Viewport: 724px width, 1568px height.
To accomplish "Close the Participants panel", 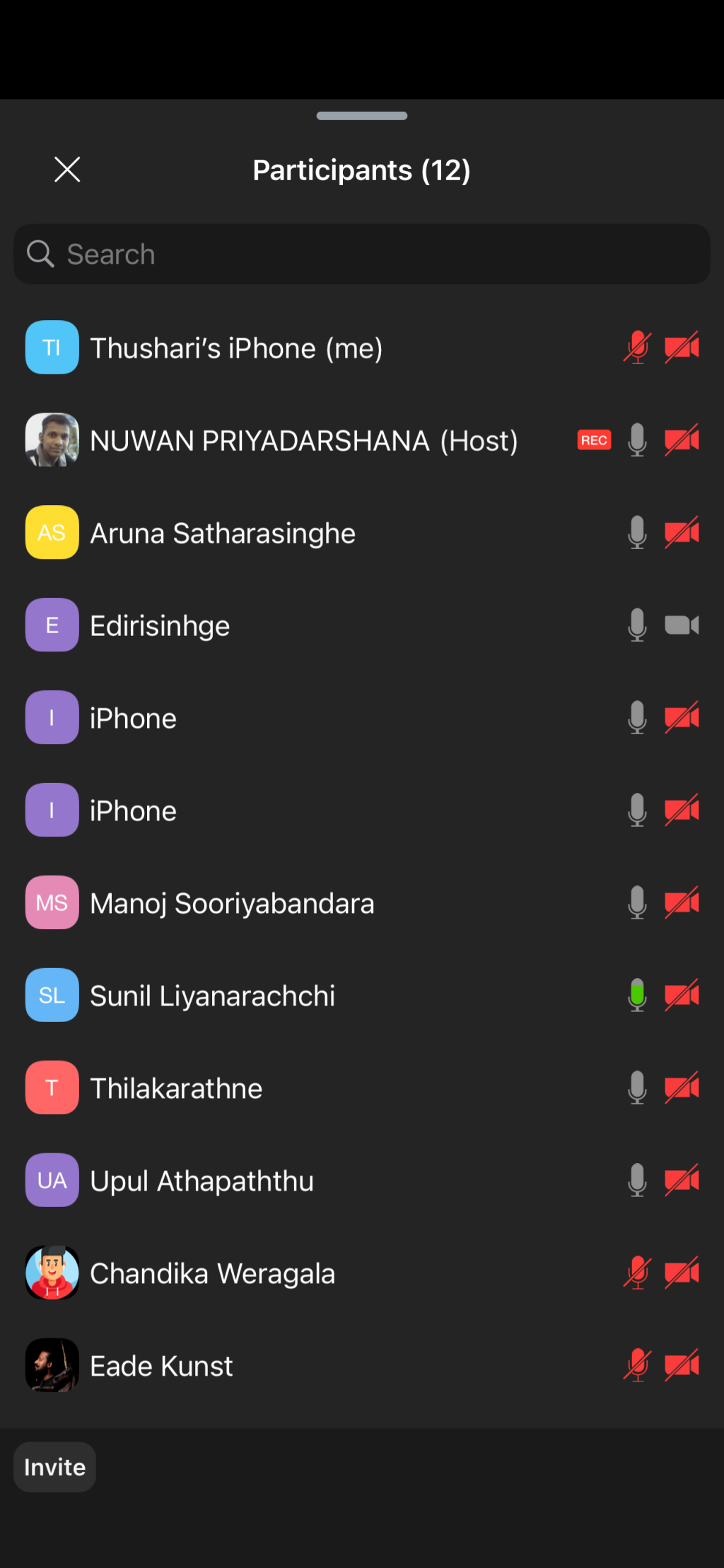I will (67, 170).
